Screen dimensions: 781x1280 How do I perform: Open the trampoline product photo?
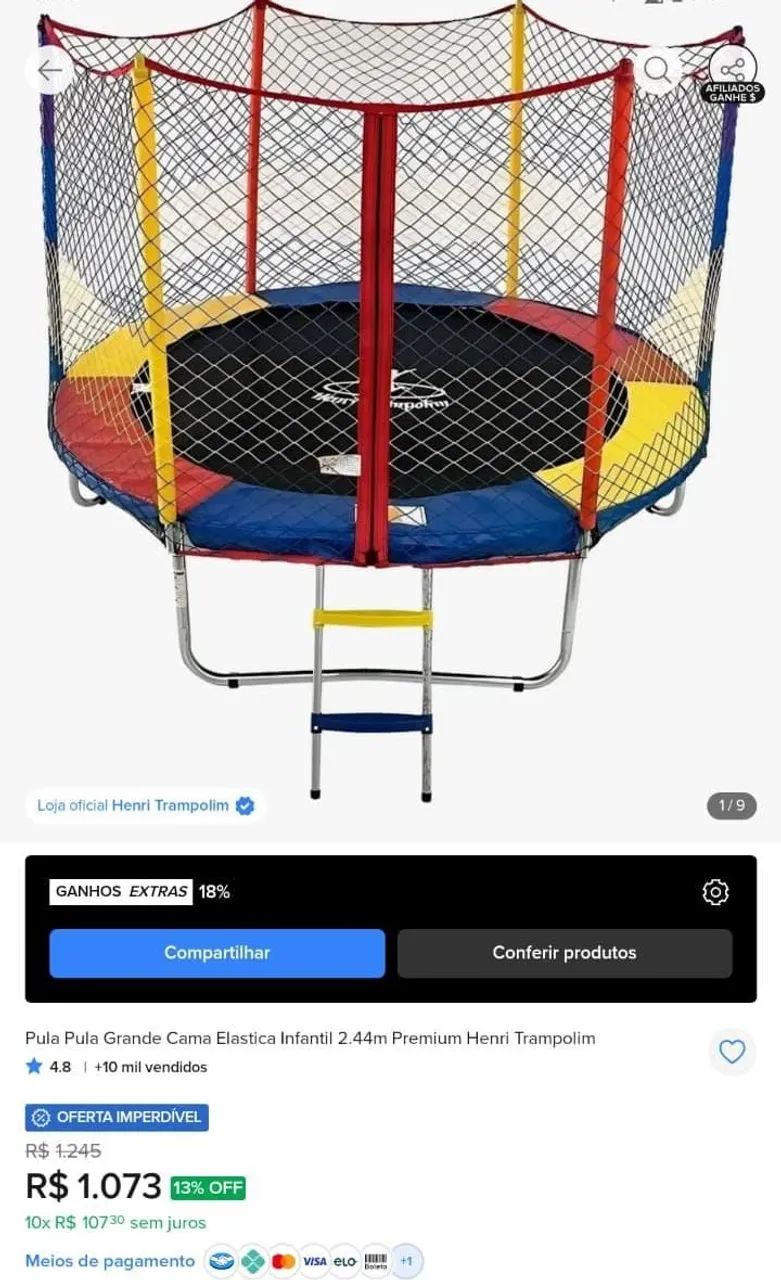pos(390,400)
